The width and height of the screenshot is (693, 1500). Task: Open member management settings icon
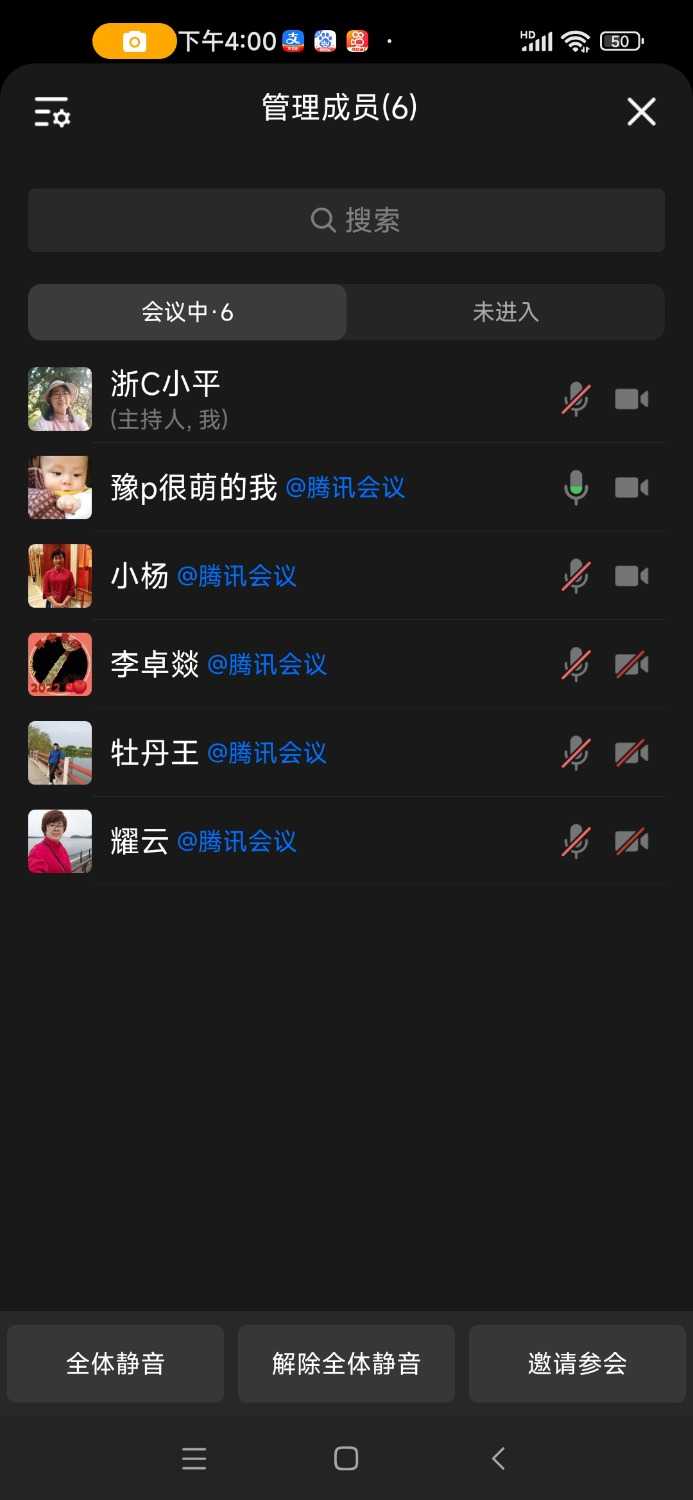click(x=52, y=112)
